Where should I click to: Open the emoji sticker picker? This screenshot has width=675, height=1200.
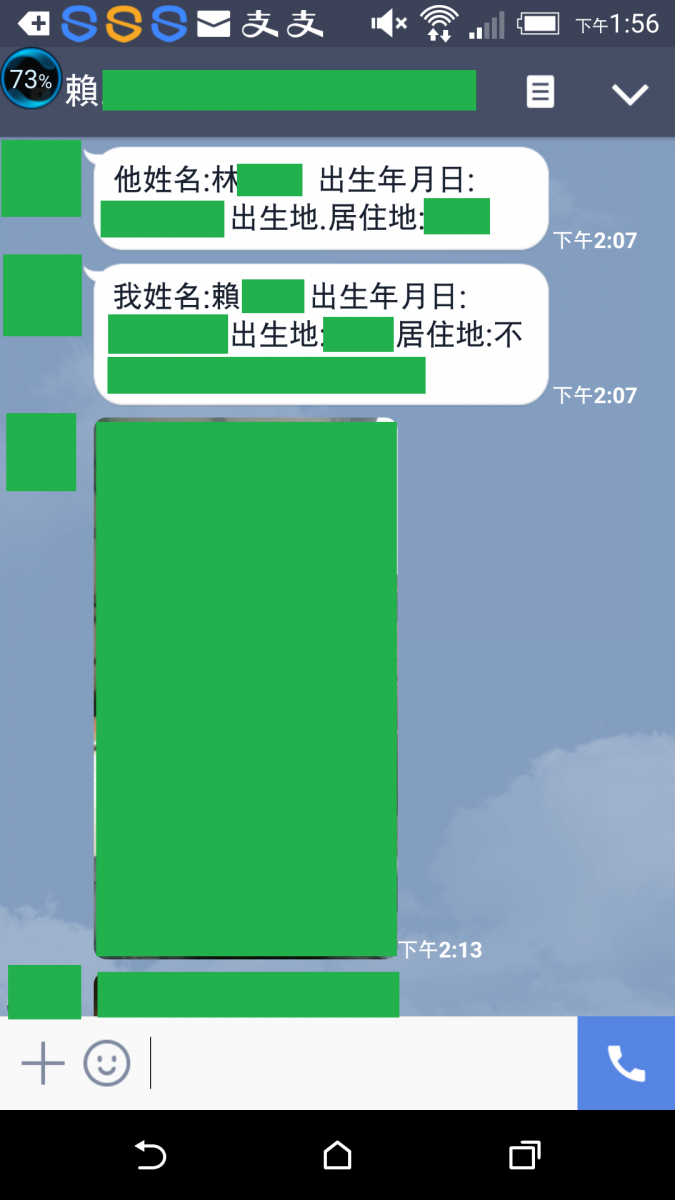107,1063
